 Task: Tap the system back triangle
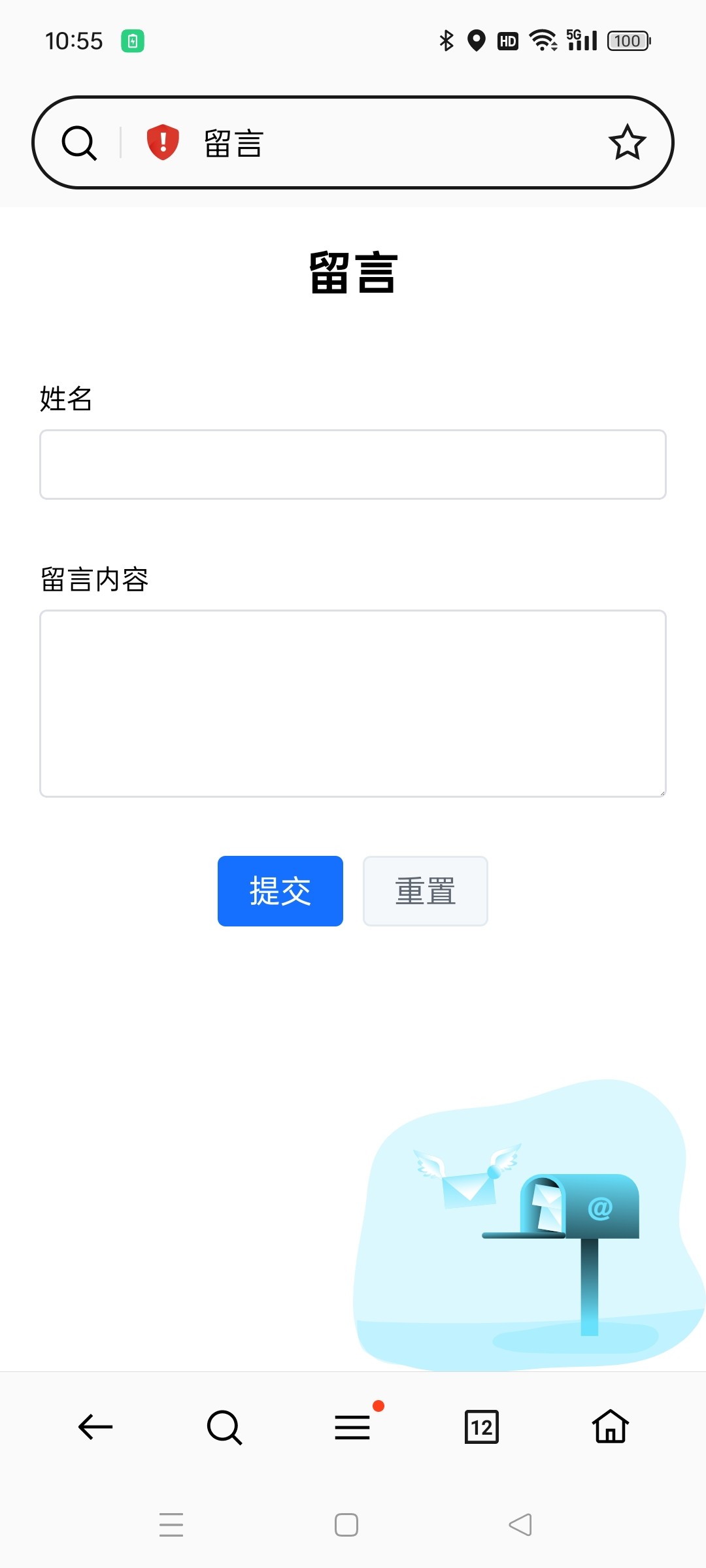pos(520,1525)
